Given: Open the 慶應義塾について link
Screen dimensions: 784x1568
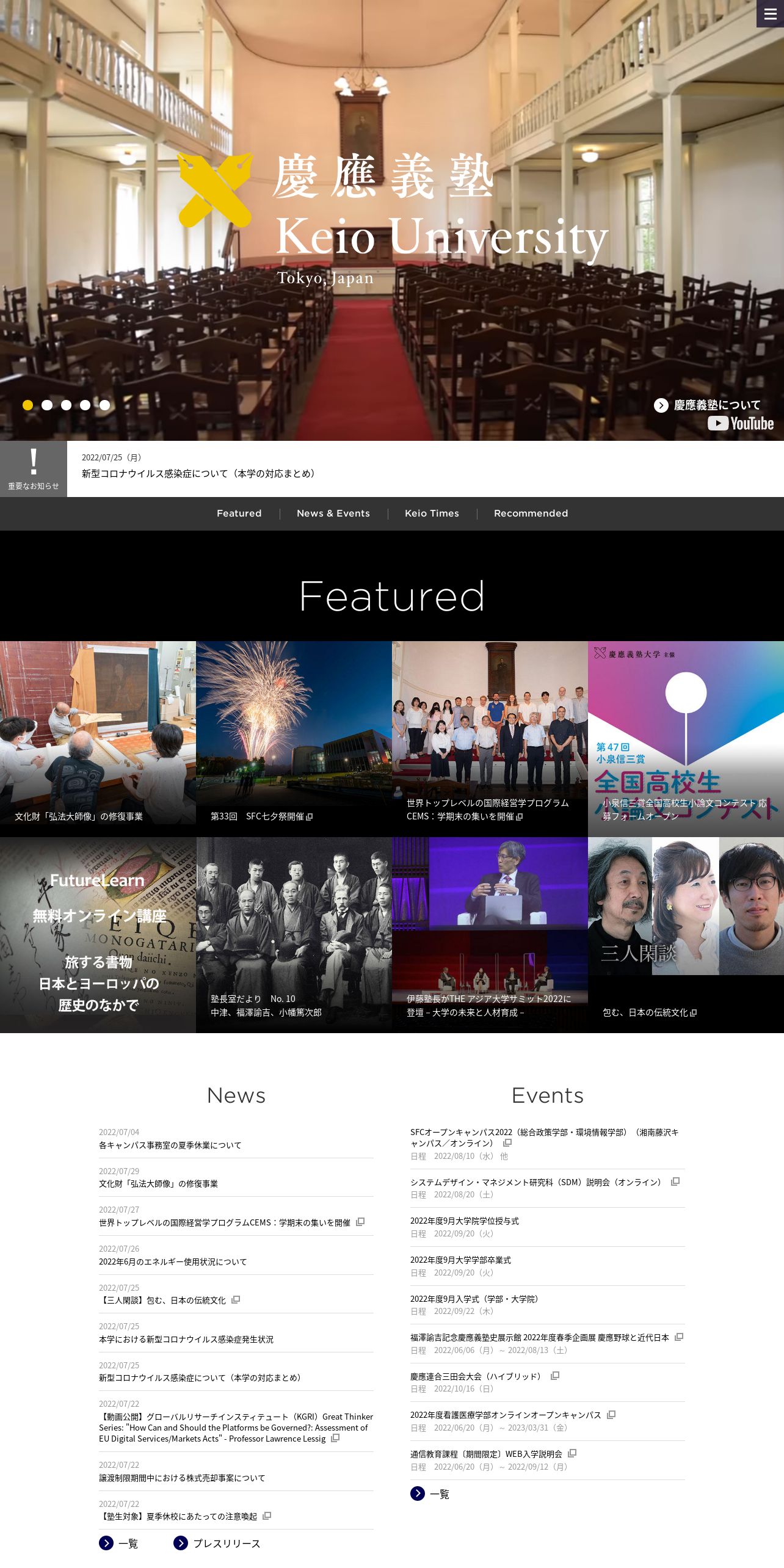Looking at the screenshot, I should [707, 405].
